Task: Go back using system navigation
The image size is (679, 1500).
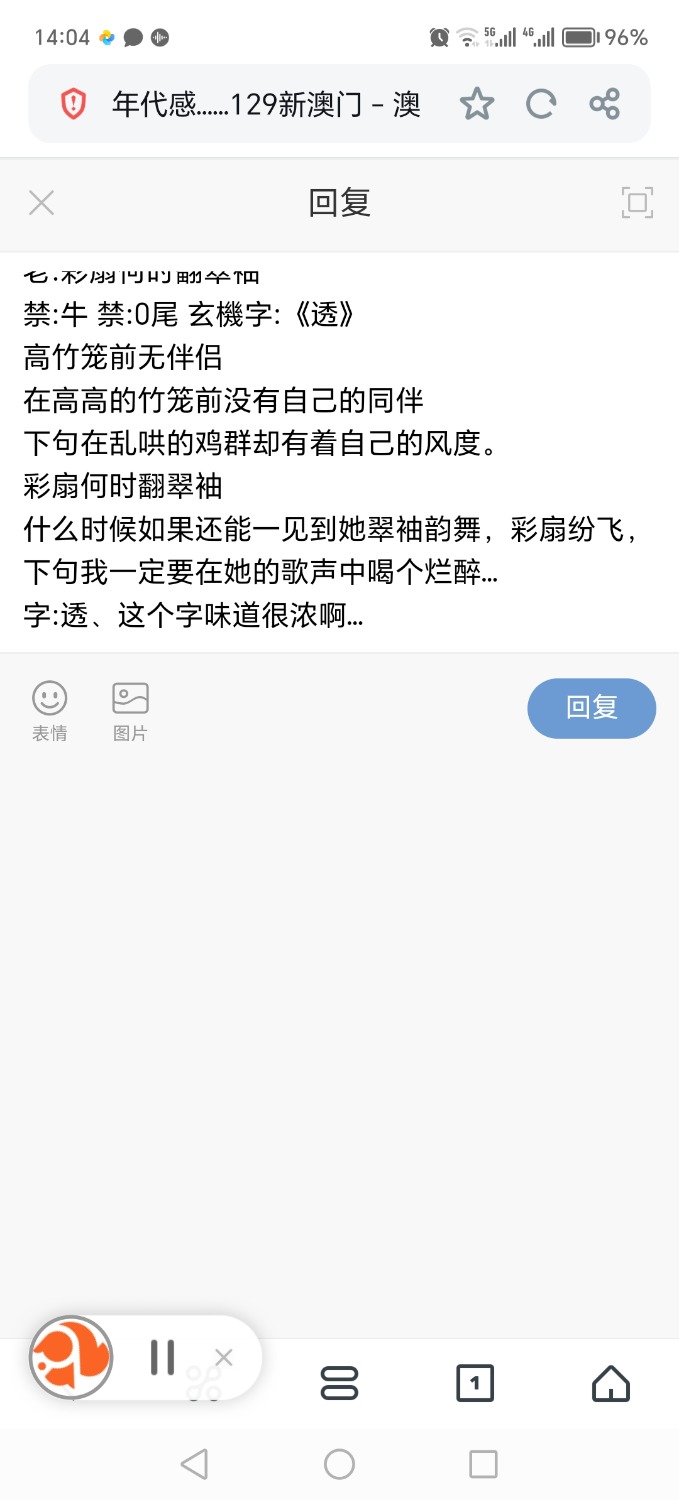Action: [194, 1465]
